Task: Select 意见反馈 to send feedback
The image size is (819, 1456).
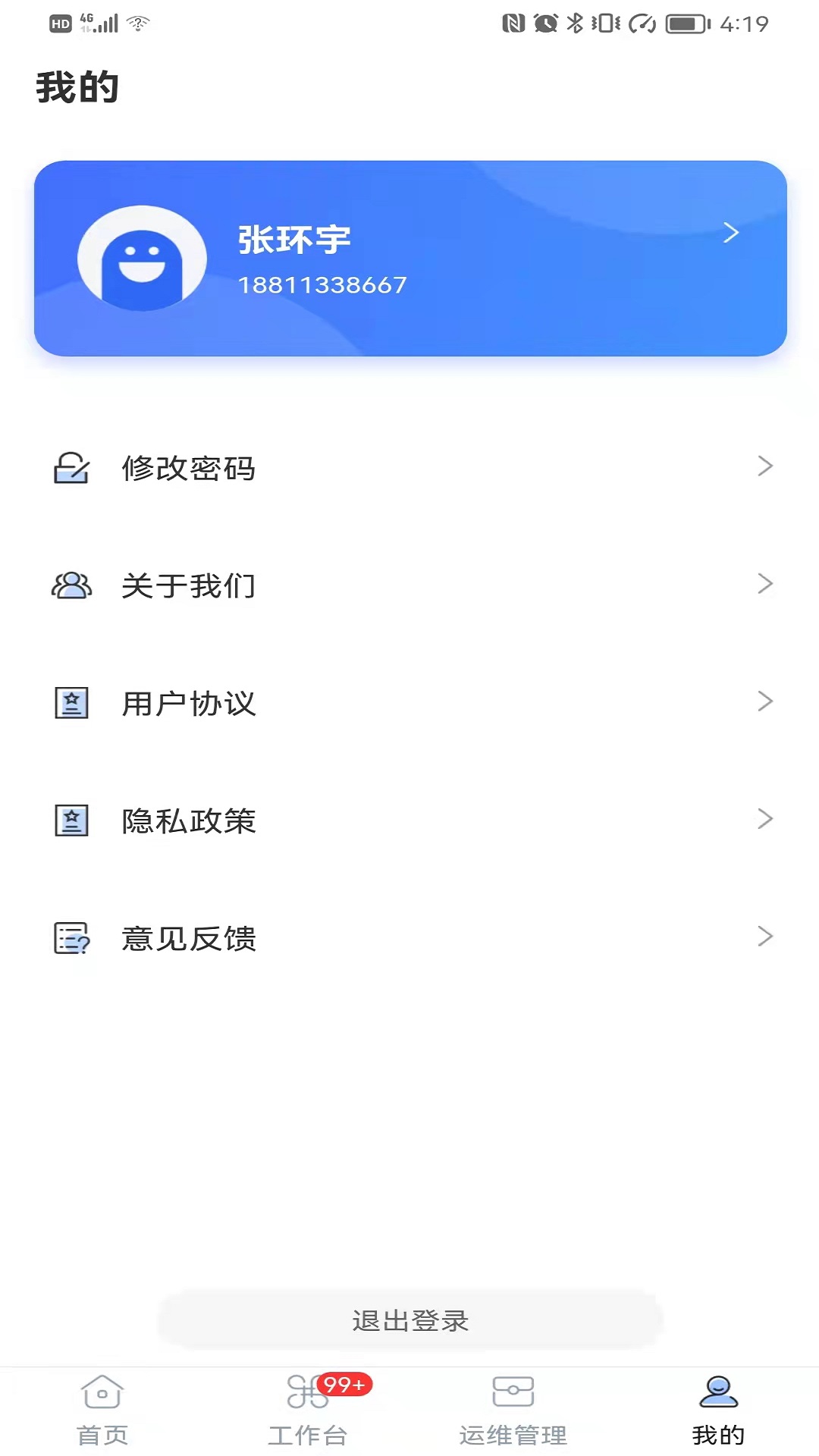Action: coord(409,938)
